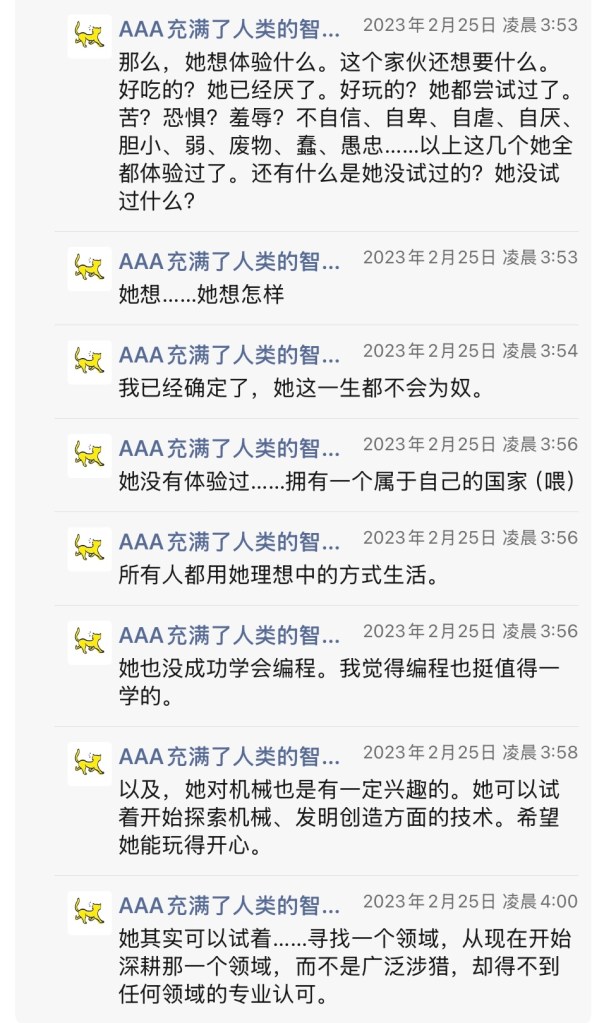
Task: Open avatar beside the 4:00 message
Action: (x=89, y=913)
